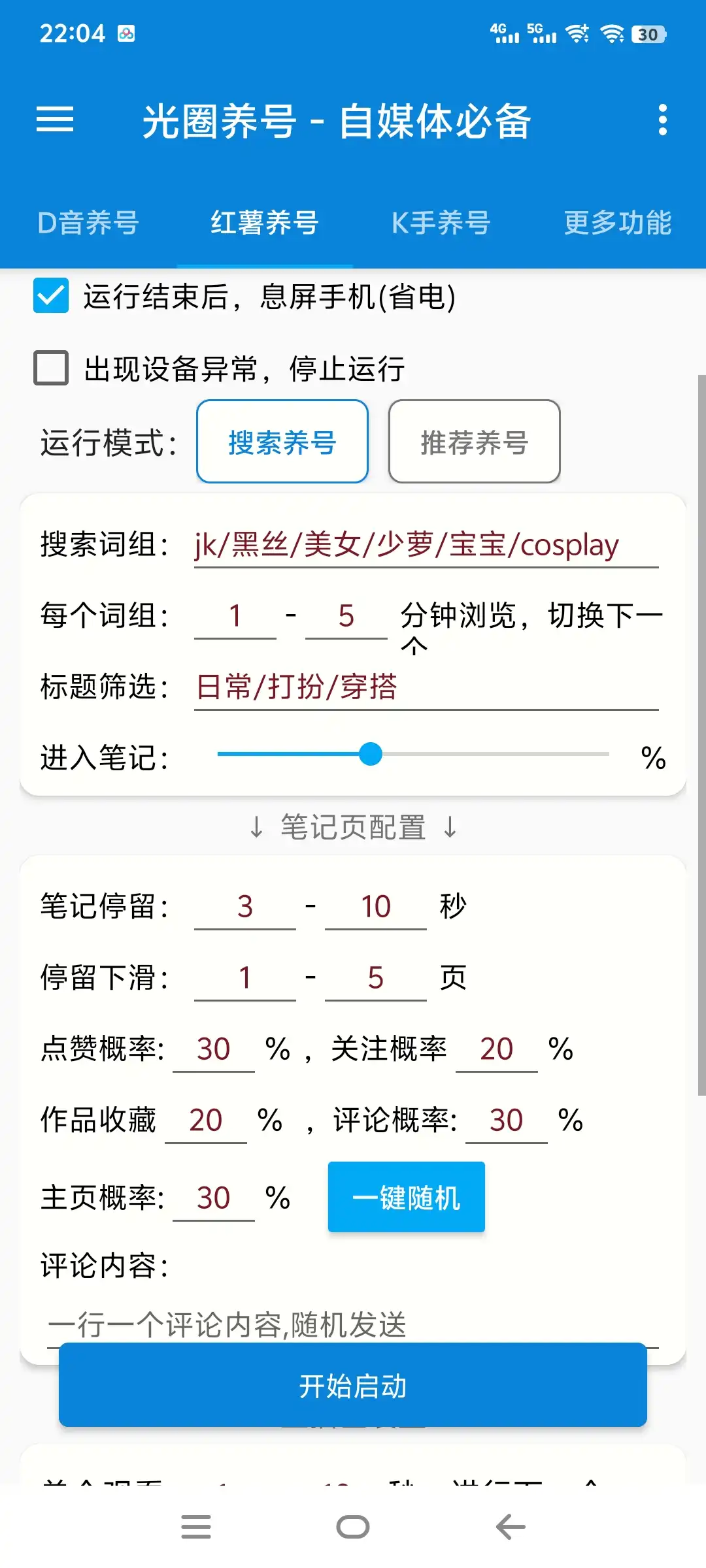Image resolution: width=706 pixels, height=1568 pixels.
Task: Select 推荐养号 running mode
Action: coord(475,442)
